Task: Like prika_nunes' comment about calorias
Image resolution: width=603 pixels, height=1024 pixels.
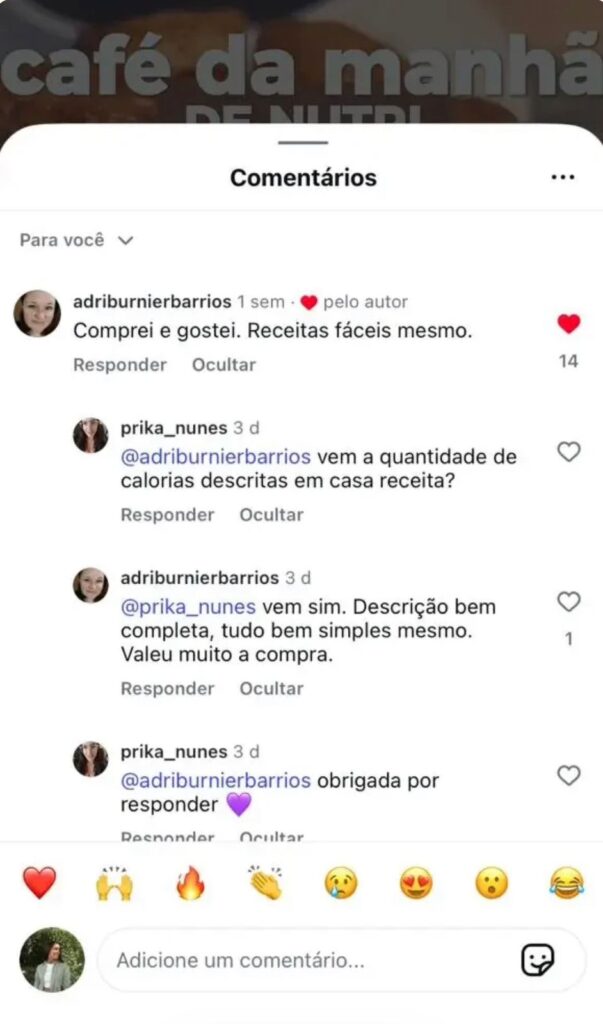Action: click(568, 452)
